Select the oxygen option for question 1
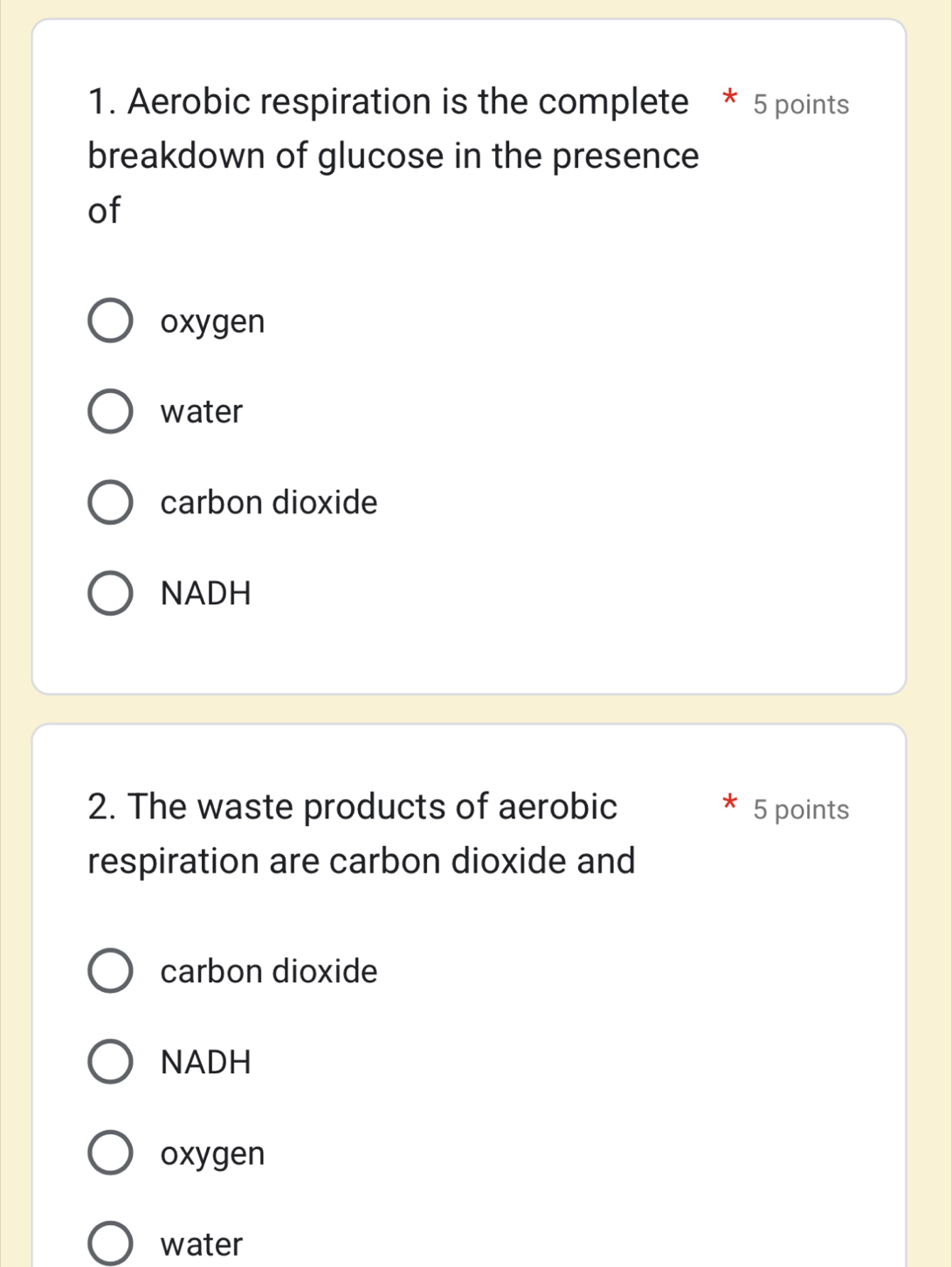The height and width of the screenshot is (1267, 952). pyautogui.click(x=109, y=321)
